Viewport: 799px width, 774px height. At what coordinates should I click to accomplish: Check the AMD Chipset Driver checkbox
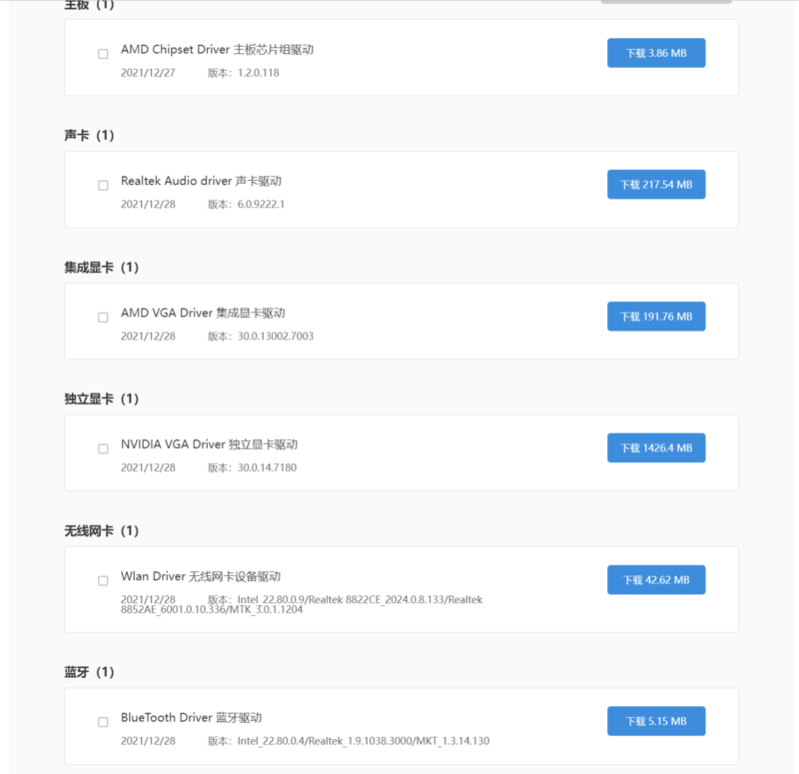click(103, 54)
